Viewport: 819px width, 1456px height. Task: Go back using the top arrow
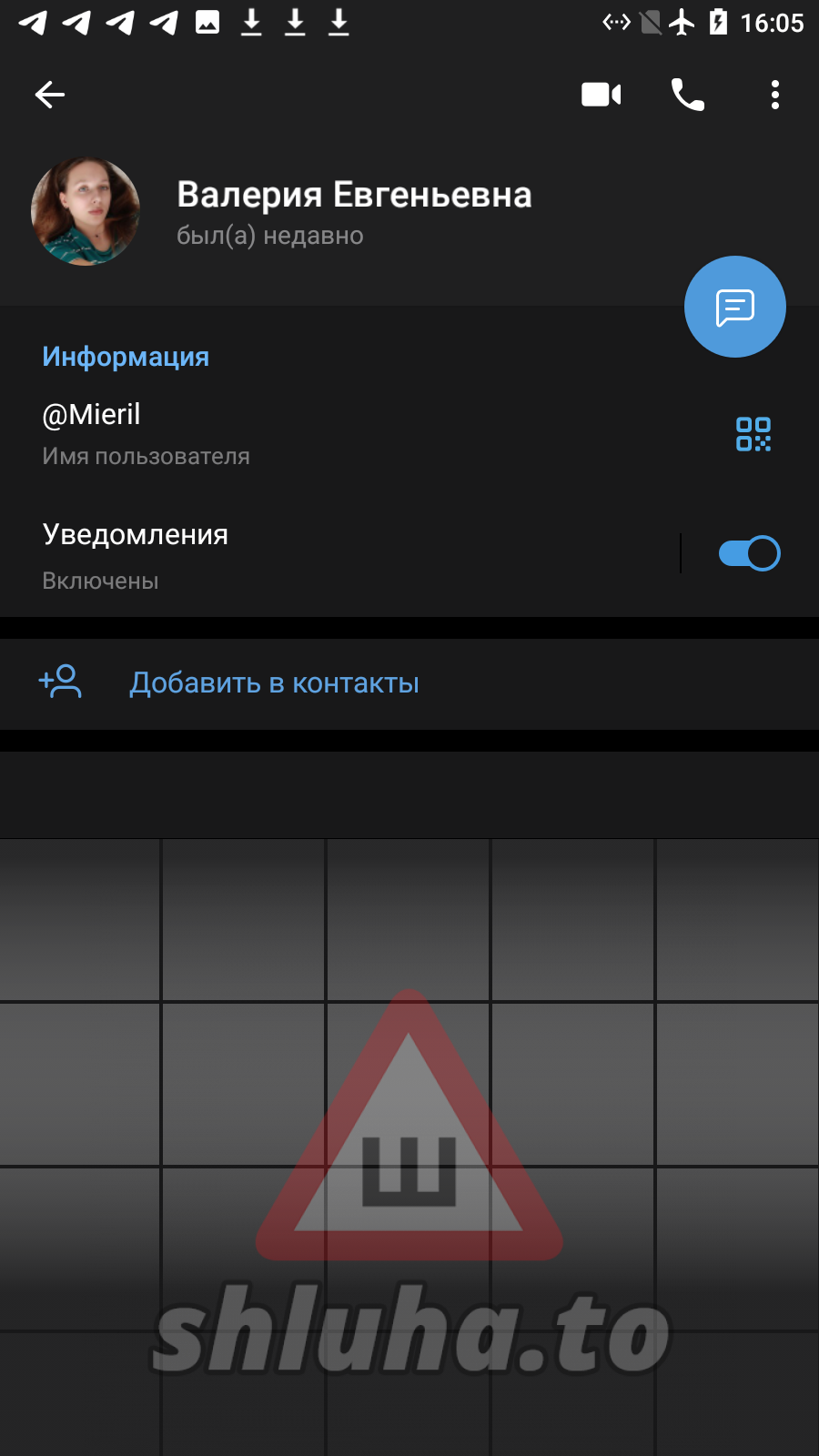[x=50, y=95]
